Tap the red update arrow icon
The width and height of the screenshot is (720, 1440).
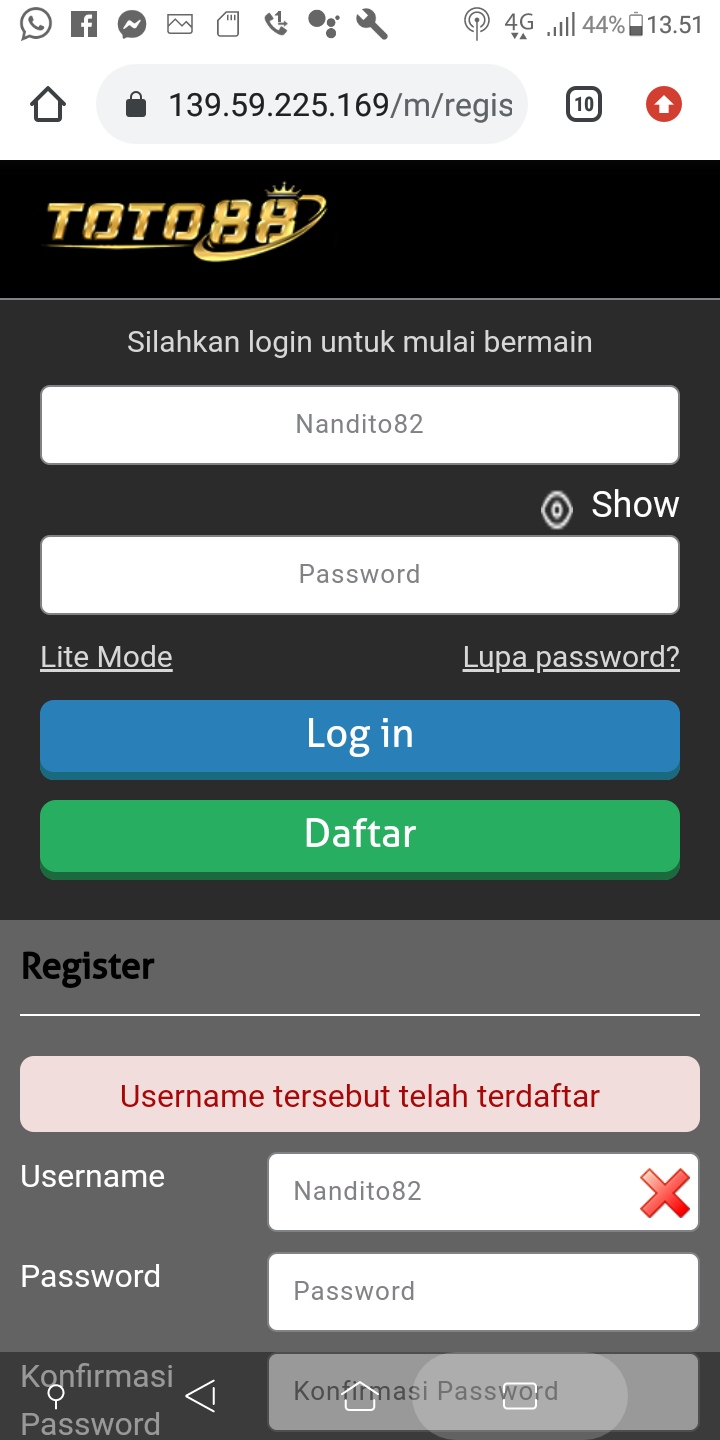663,104
